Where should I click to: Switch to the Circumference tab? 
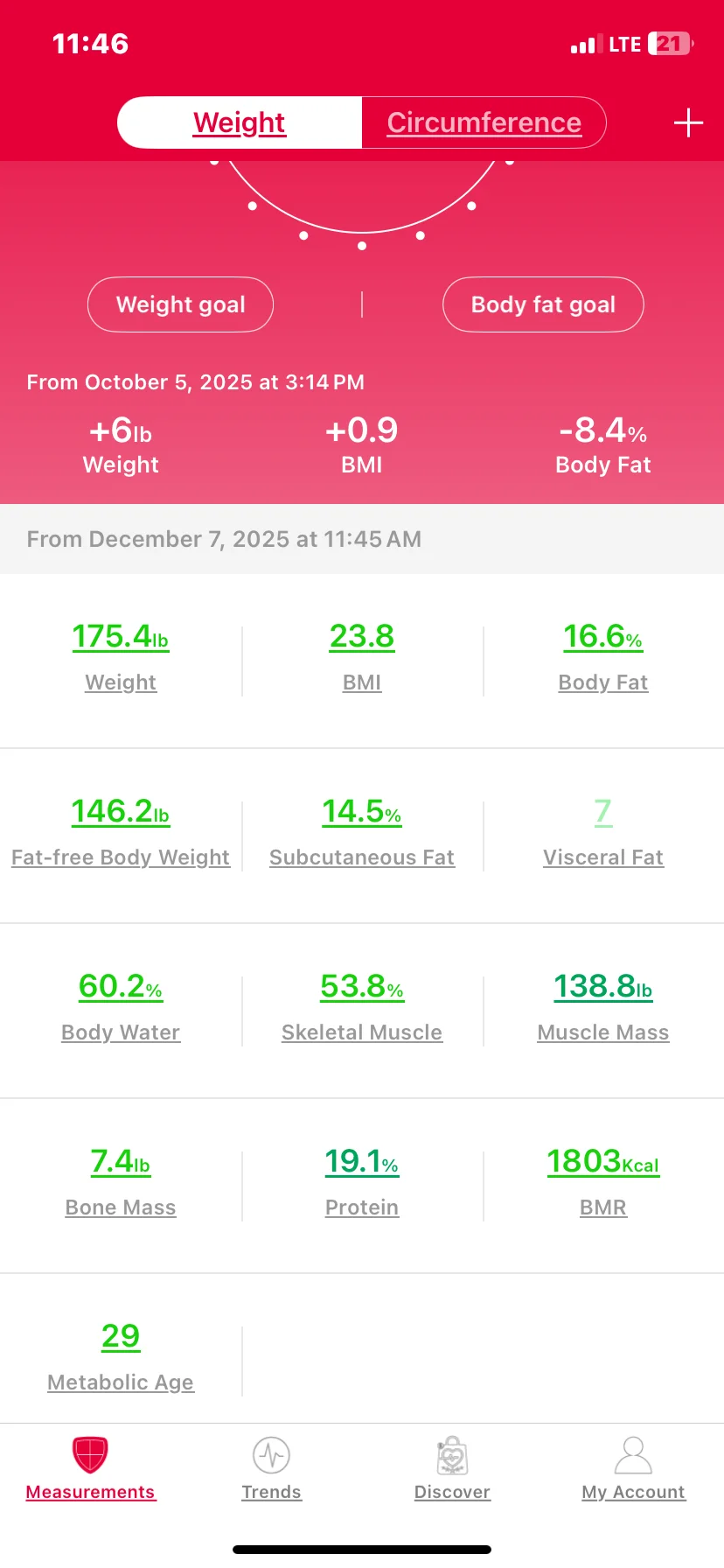(484, 122)
